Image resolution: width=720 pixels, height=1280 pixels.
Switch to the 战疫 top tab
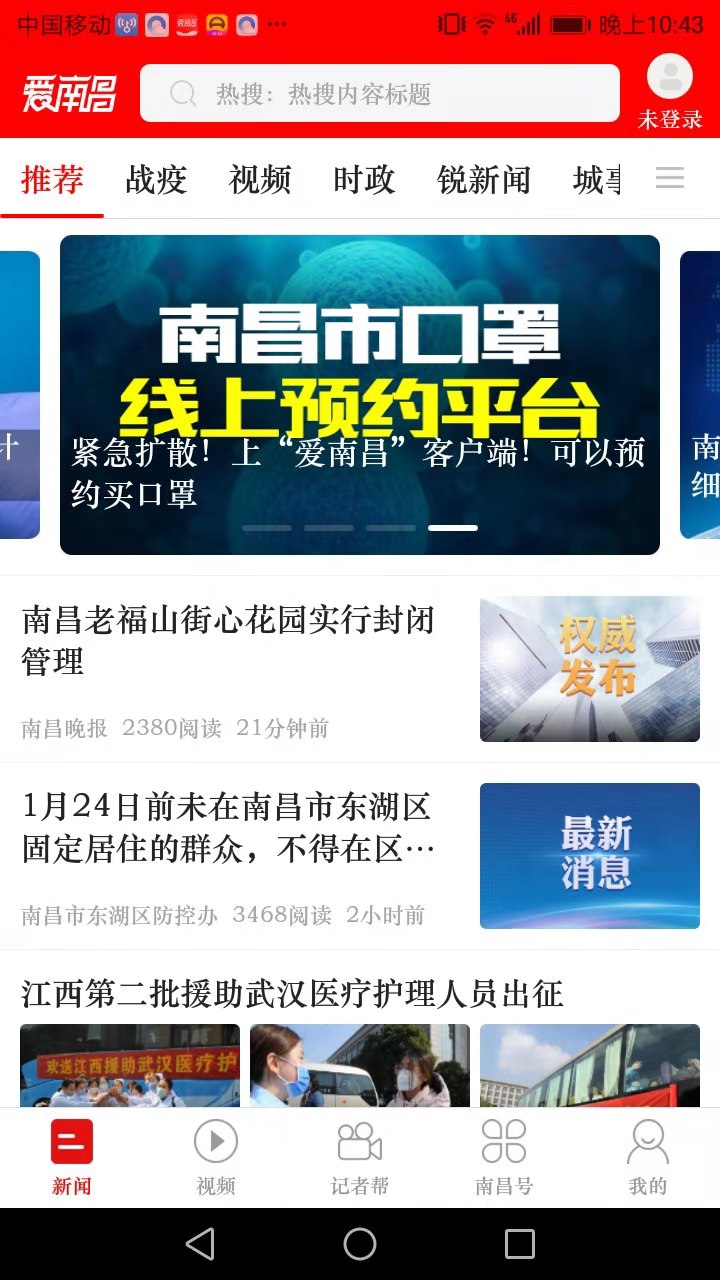coord(156,180)
